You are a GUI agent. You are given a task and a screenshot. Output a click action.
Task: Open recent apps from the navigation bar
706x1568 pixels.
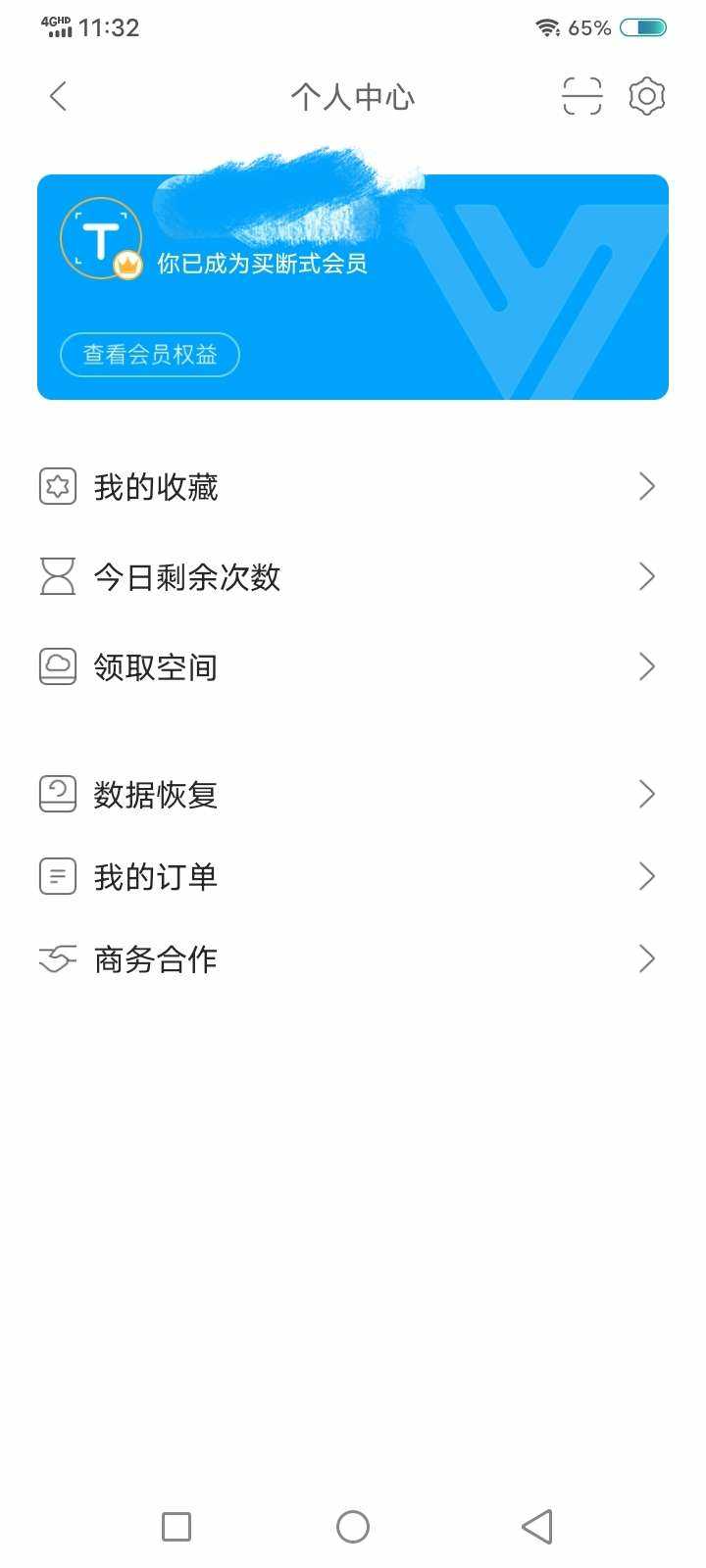click(176, 1527)
